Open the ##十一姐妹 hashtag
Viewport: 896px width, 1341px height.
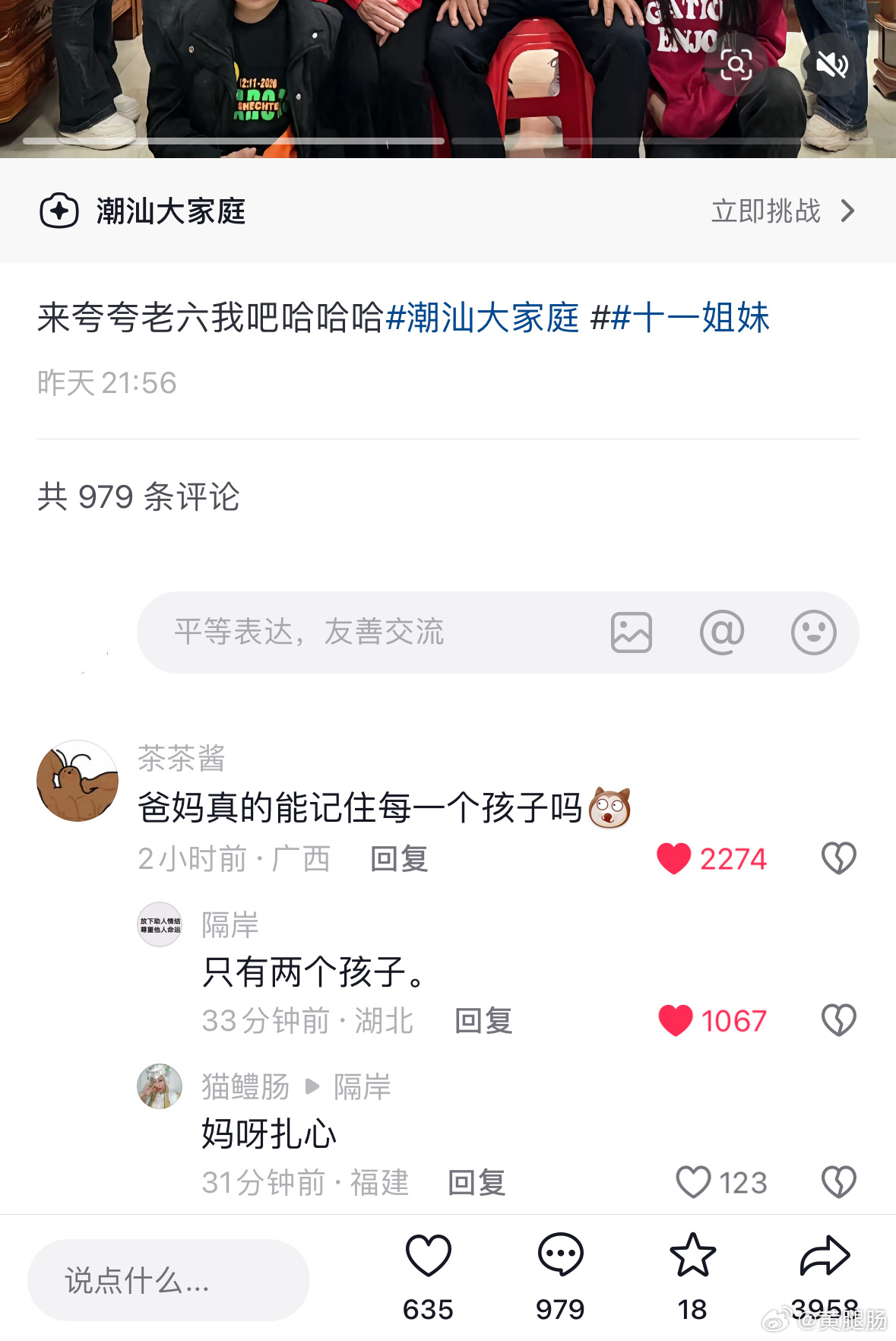(x=679, y=318)
